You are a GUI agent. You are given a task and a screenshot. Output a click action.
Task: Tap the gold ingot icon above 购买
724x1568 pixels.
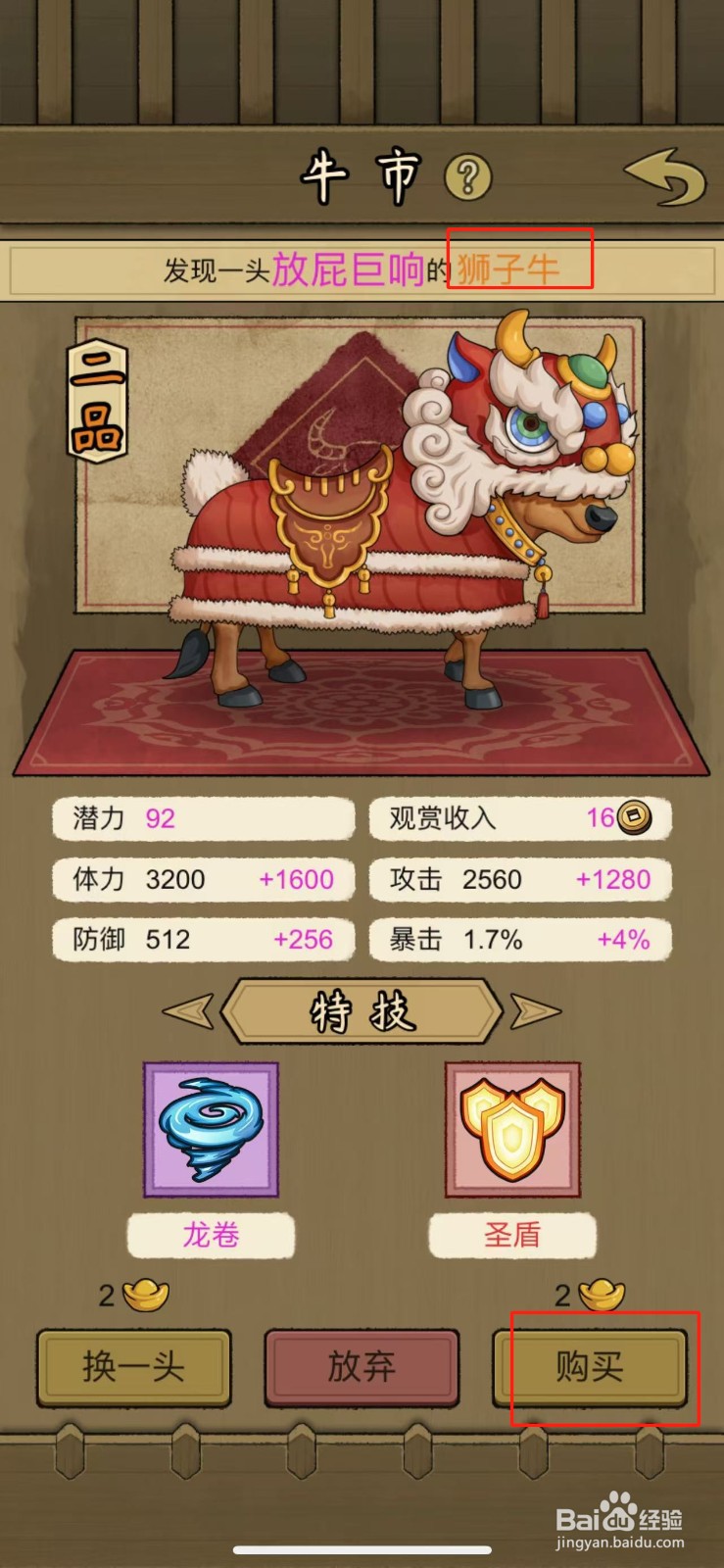tap(602, 1294)
